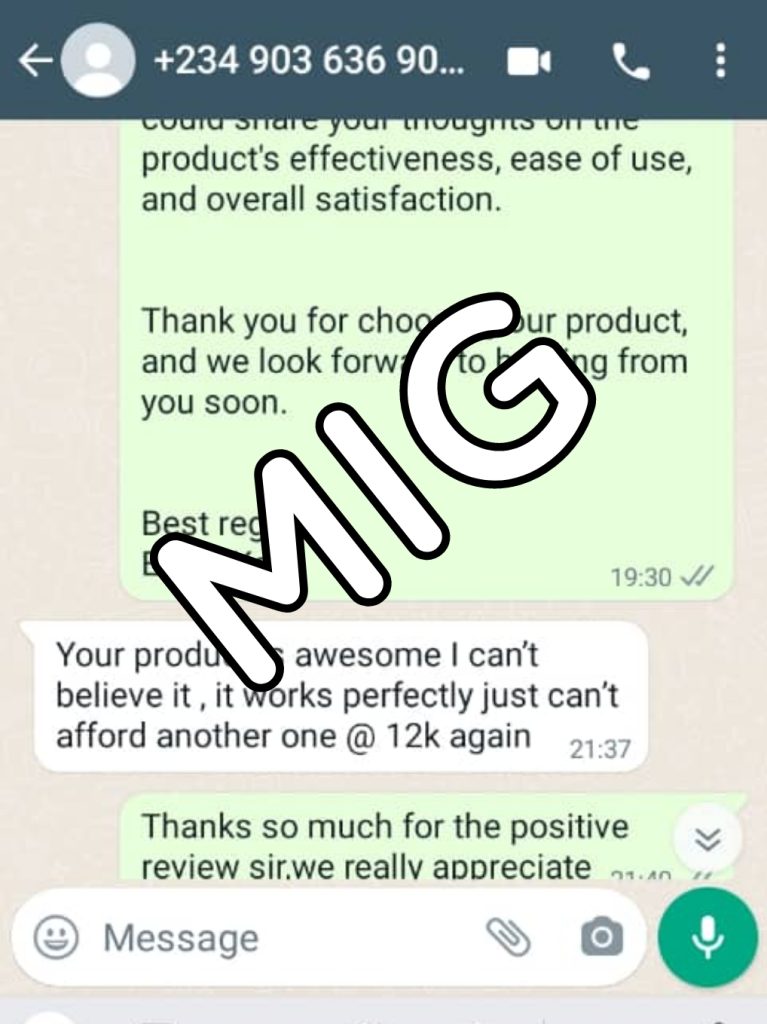
Task: Open contact info for +234 903 636 number
Action: click(x=308, y=62)
